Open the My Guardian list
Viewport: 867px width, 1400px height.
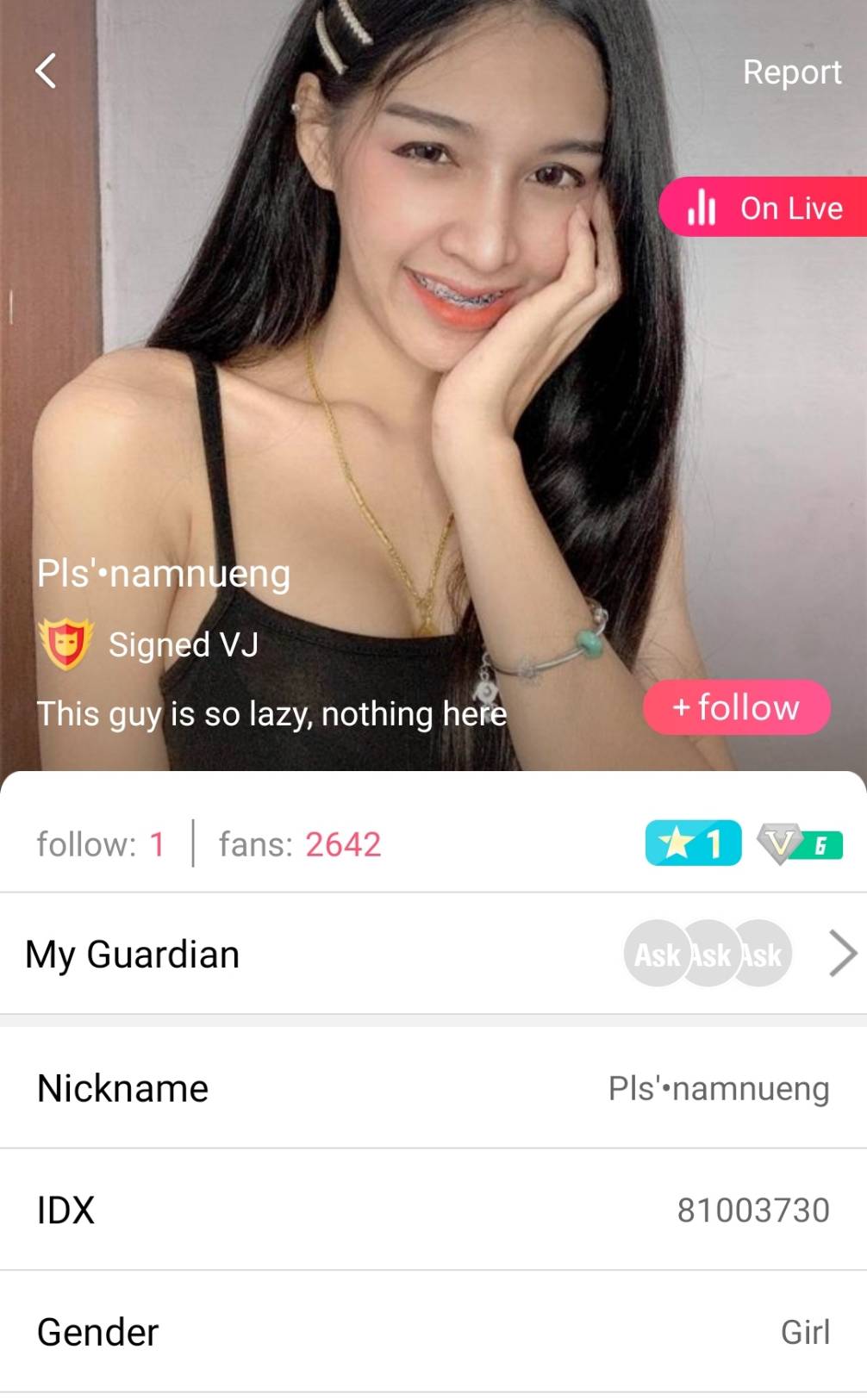point(841,954)
